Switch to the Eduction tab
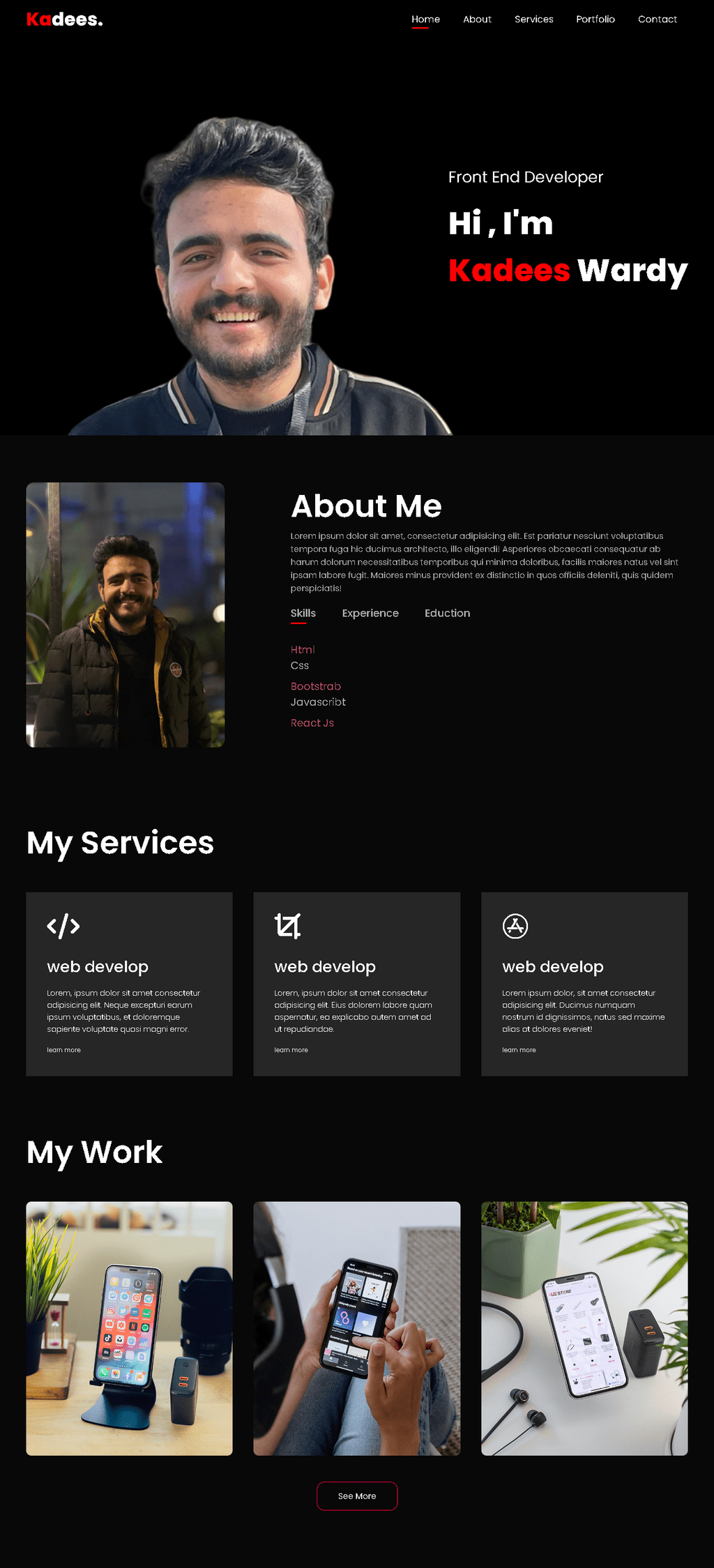Screen dimensions: 714x1568 pos(447,613)
